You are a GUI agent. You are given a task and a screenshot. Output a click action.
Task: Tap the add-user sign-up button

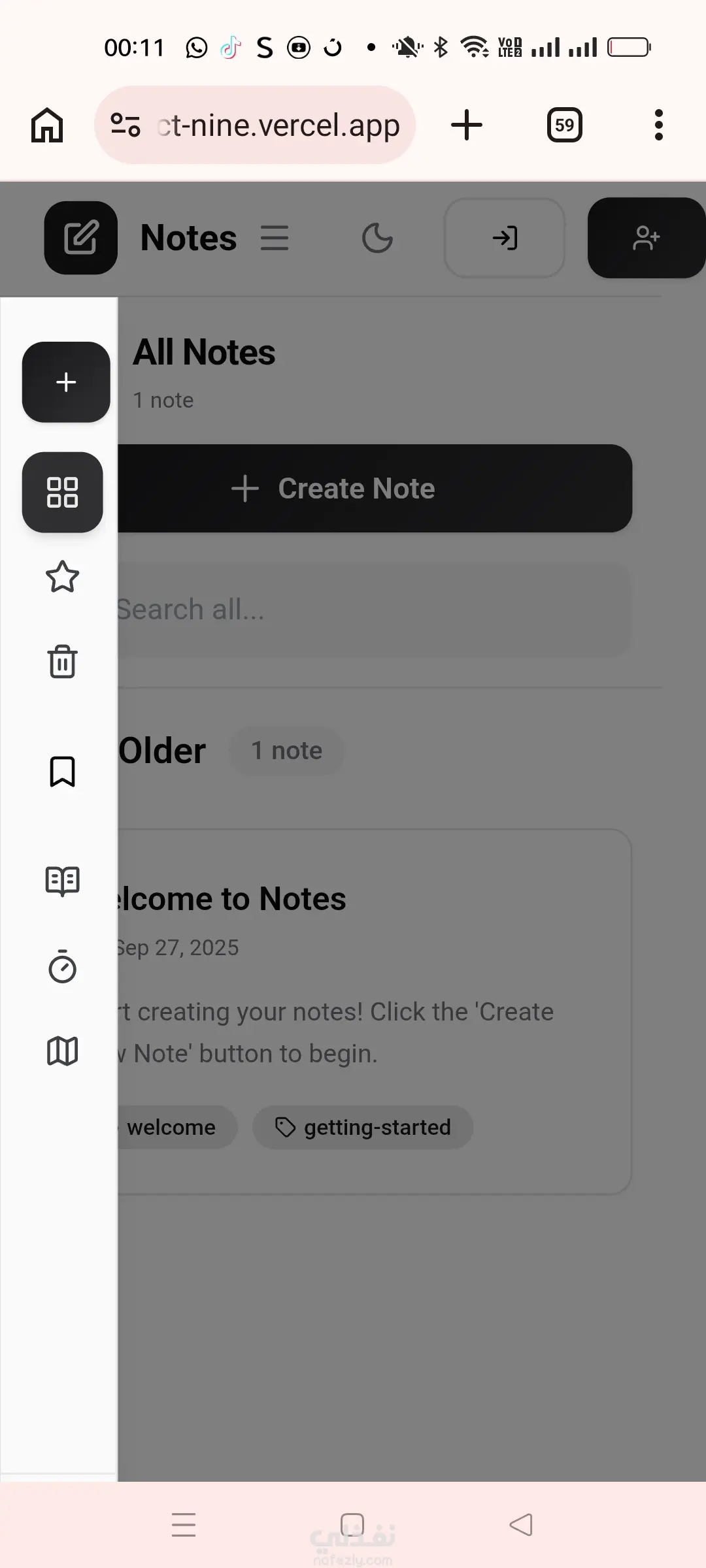click(647, 238)
